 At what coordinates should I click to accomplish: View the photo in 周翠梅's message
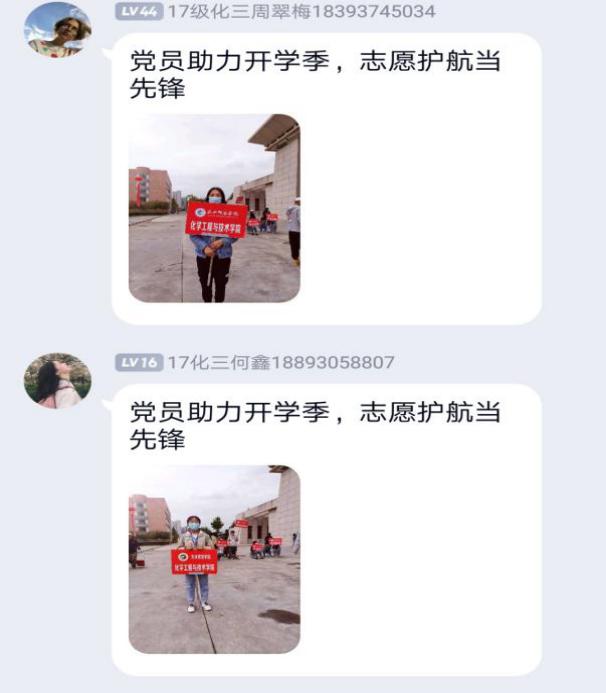[x=214, y=208]
